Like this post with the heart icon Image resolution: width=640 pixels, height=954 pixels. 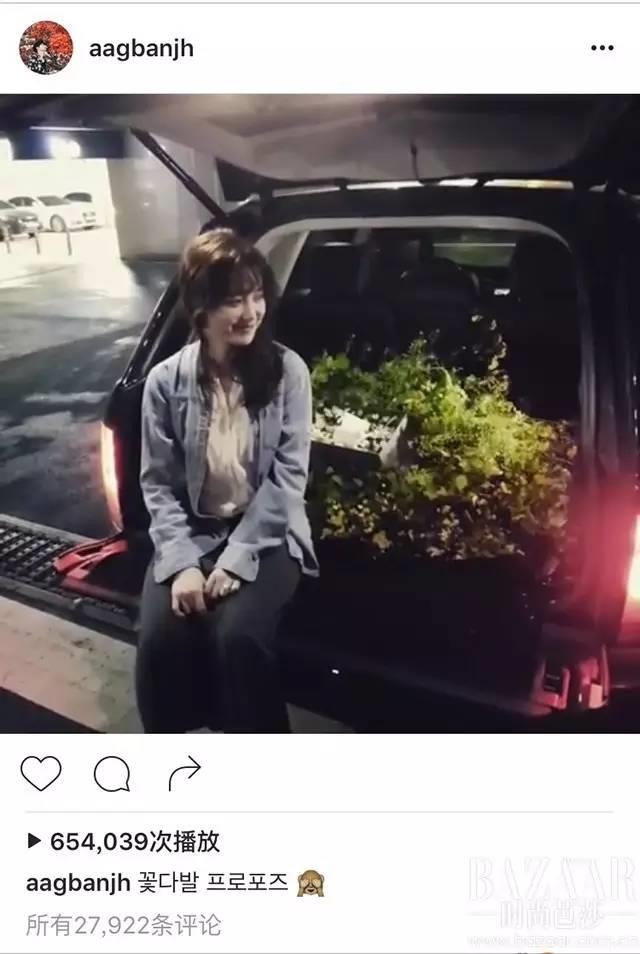pos(41,773)
